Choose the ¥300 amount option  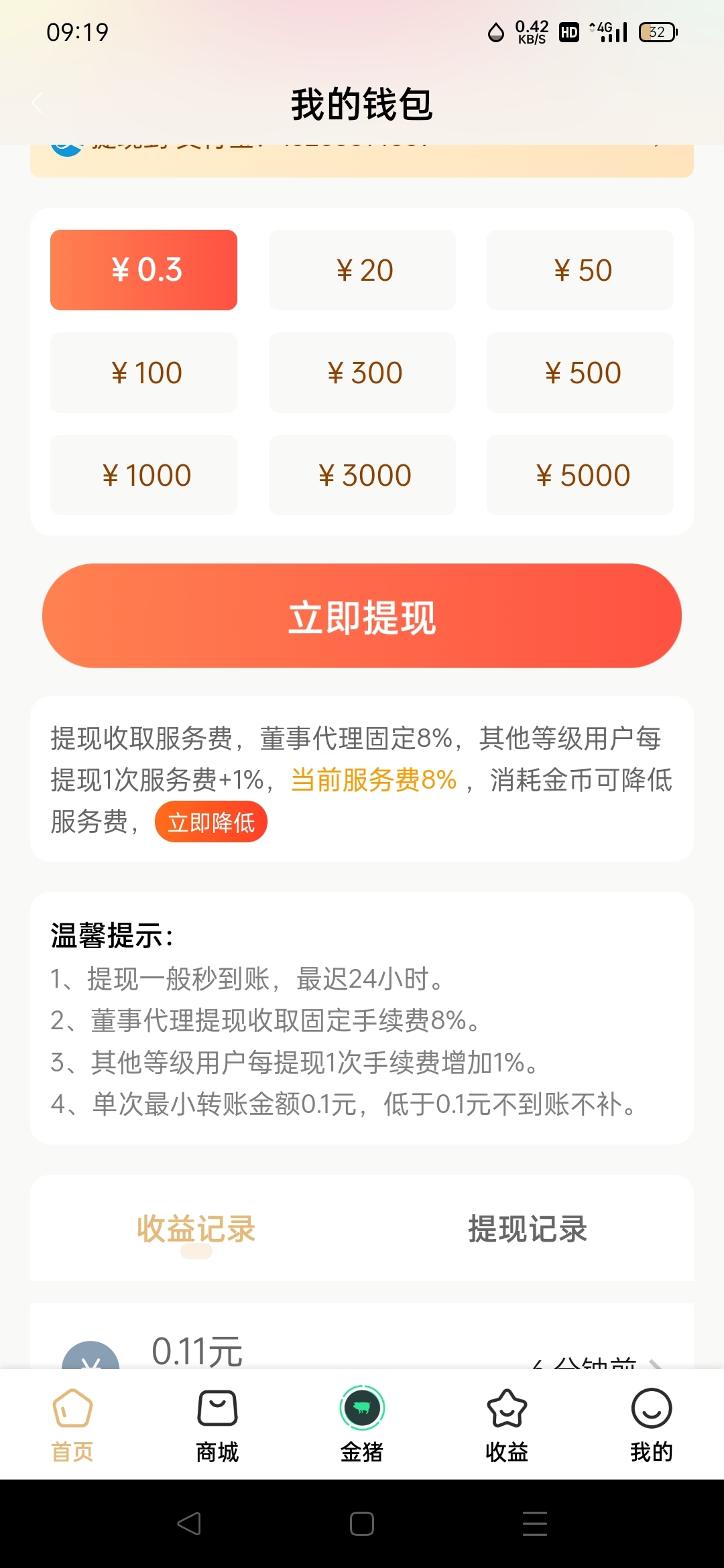click(x=362, y=373)
